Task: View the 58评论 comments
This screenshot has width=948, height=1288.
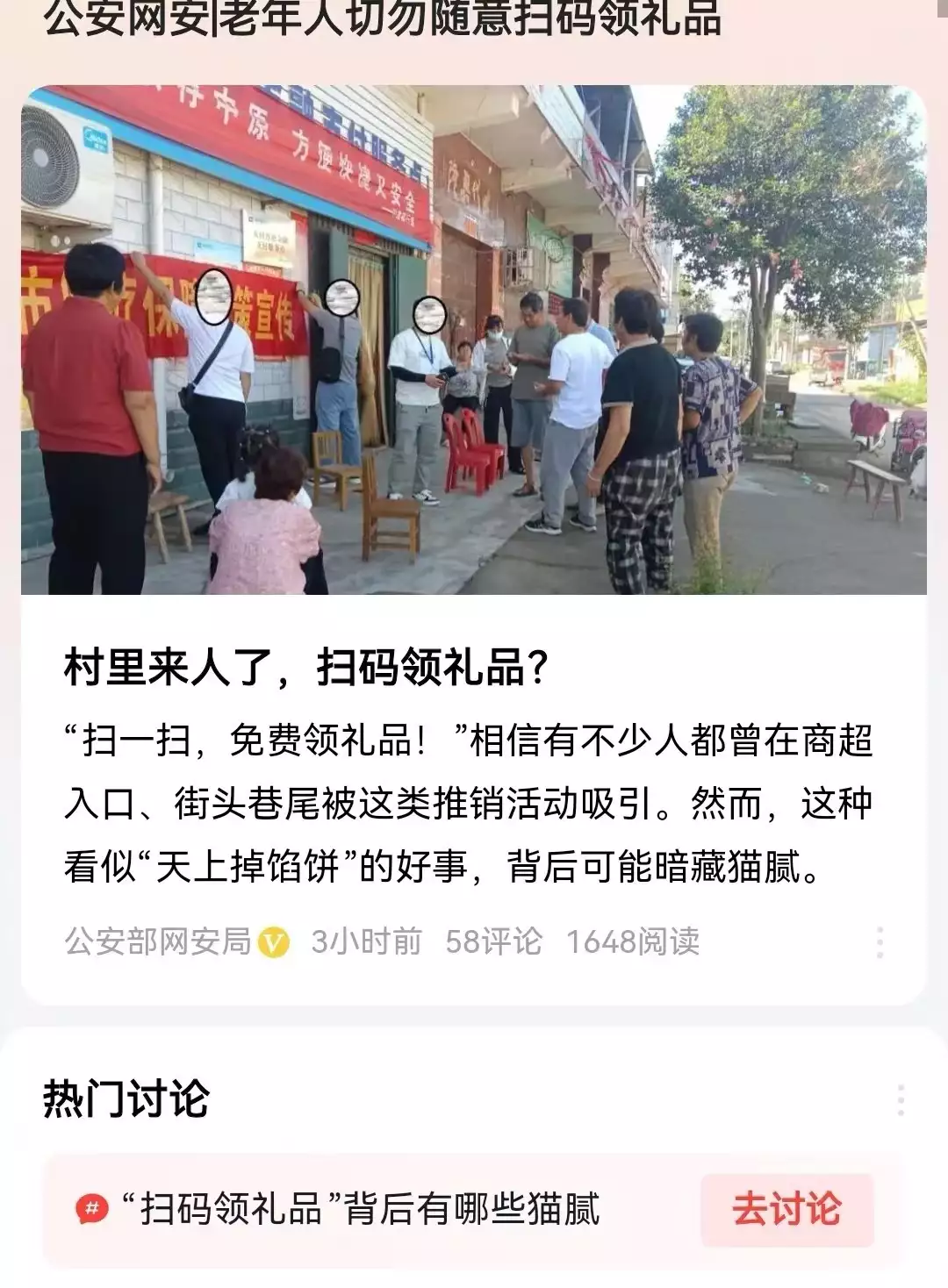Action: (x=493, y=942)
